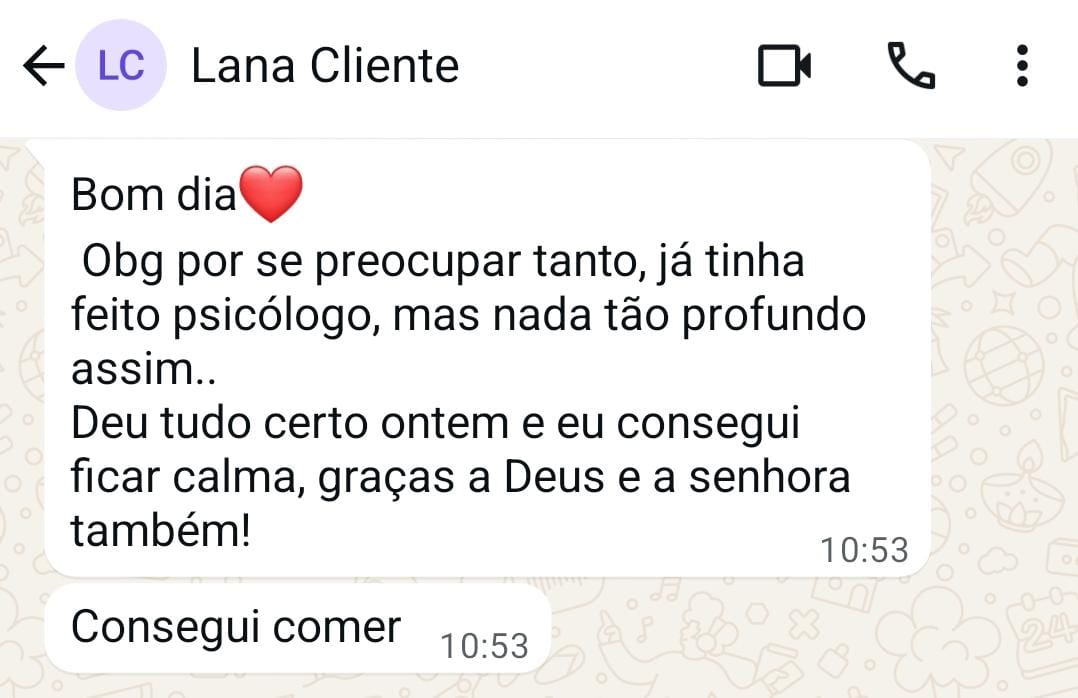Open the chat overflow menu
Screen dimensions: 1078x698
[1021, 67]
